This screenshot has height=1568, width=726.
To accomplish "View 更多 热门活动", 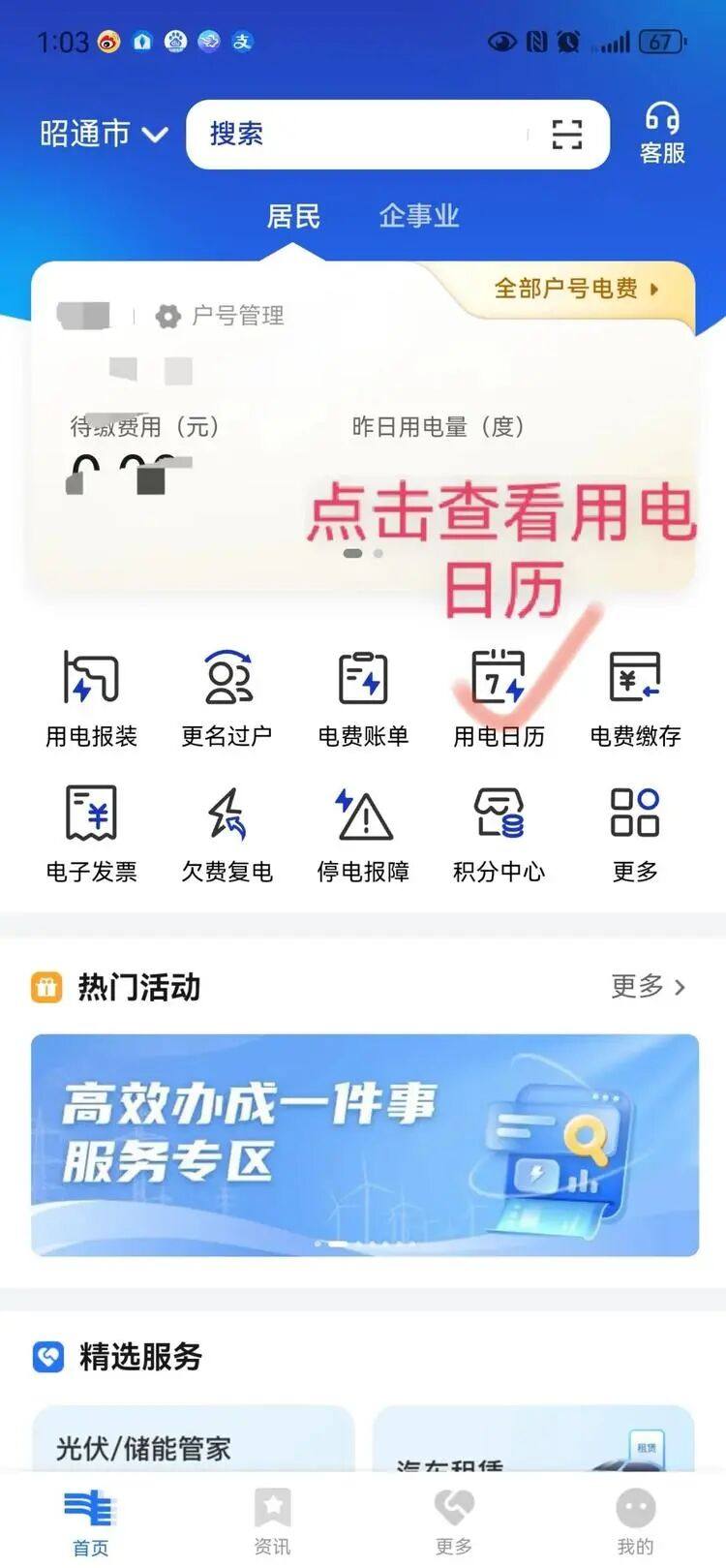I will [x=648, y=987].
